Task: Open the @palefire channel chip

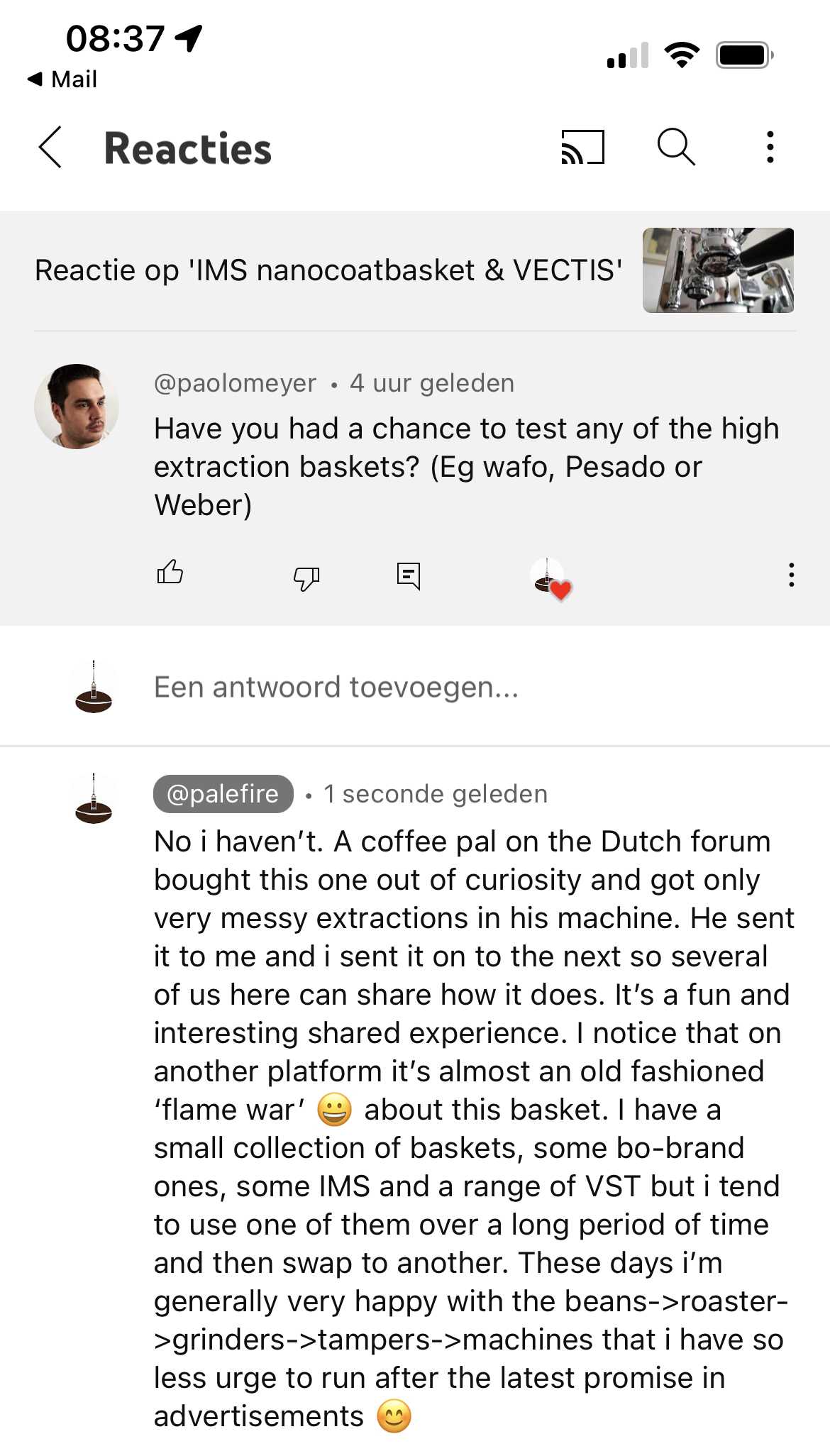Action: pos(223,794)
